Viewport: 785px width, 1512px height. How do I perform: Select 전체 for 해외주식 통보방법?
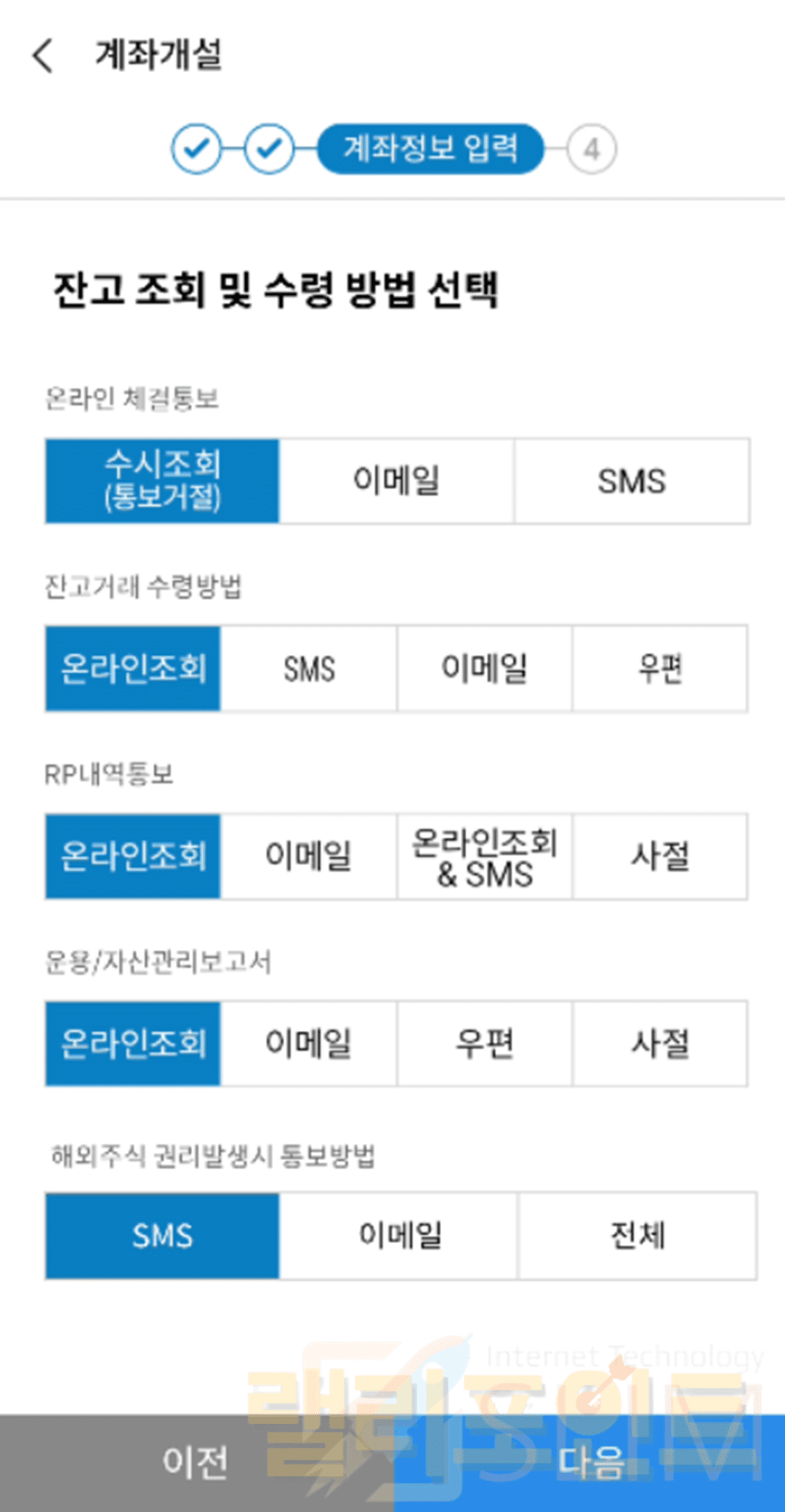coord(637,1236)
